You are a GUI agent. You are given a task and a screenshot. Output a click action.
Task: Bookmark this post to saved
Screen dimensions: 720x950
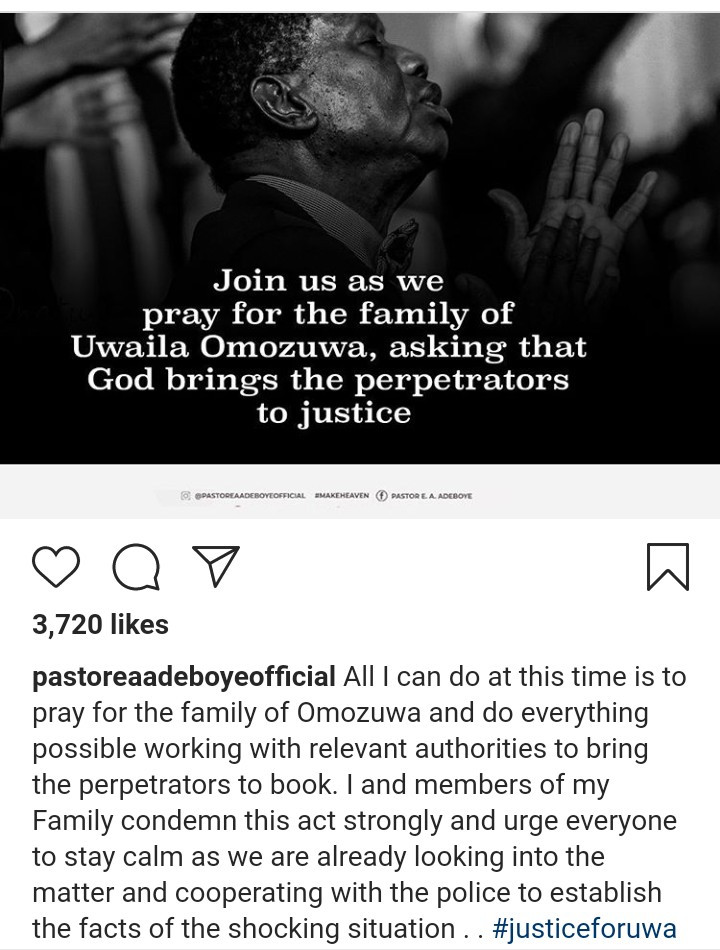pos(667,566)
